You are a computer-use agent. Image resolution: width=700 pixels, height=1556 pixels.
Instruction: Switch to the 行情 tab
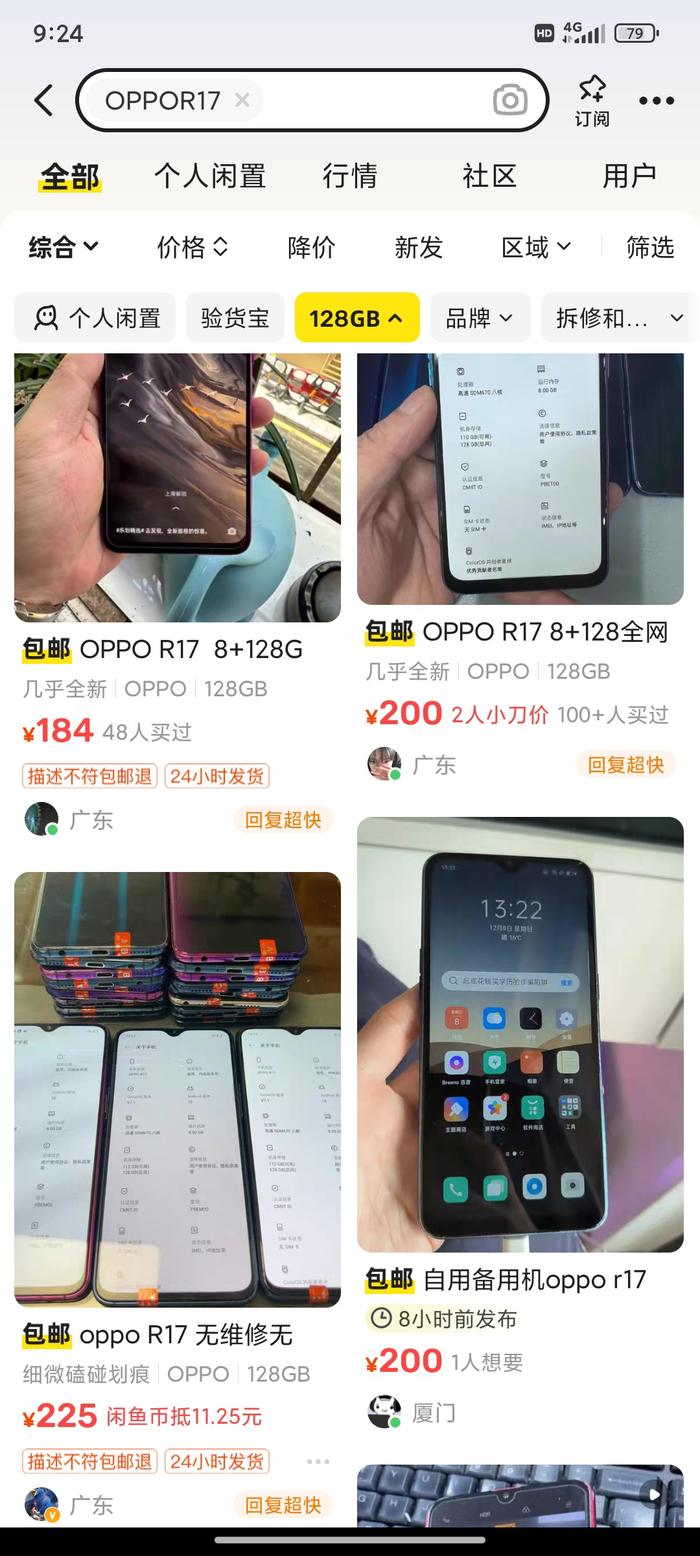350,176
